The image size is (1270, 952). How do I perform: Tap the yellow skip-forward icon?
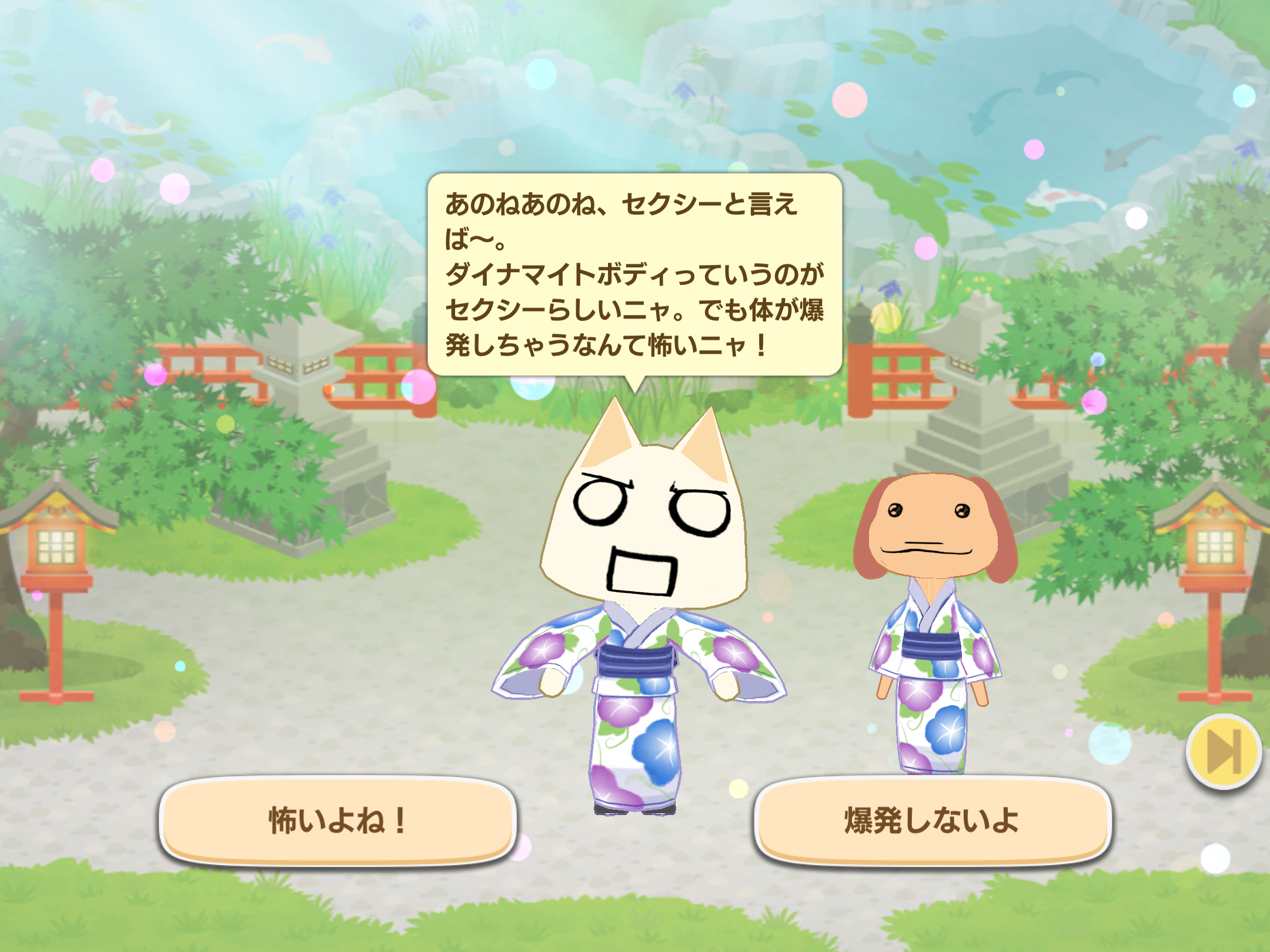[1224, 752]
